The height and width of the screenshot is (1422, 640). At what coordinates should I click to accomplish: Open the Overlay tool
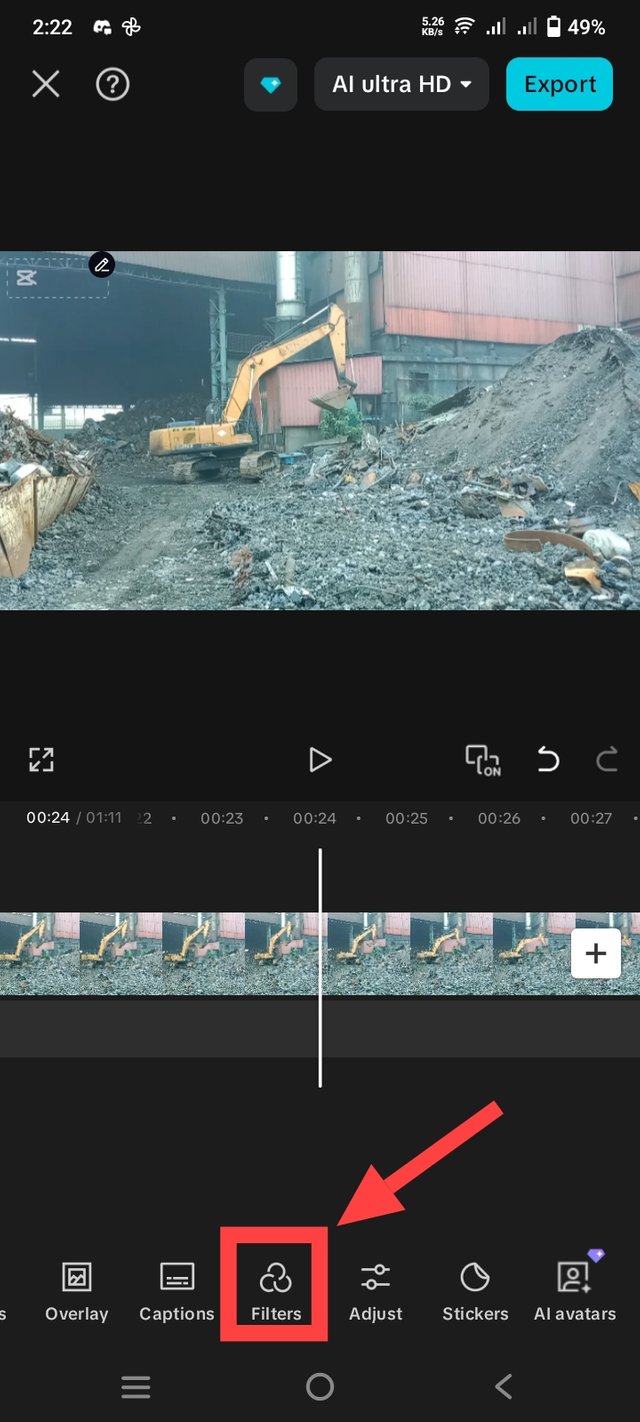point(76,1291)
